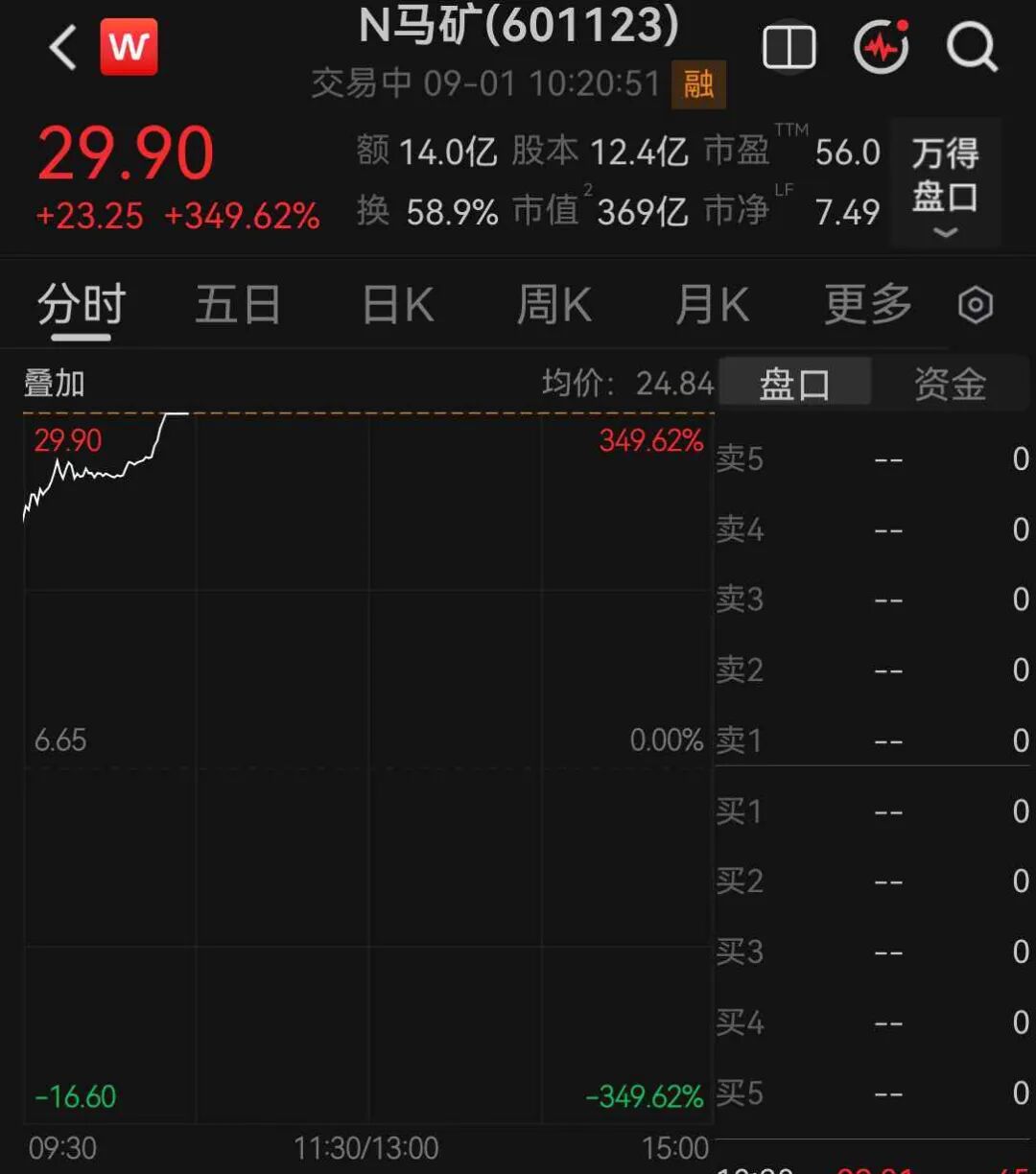Tap 叠加 to overlay a comparison
Screen dimensions: 1036x1174
pyautogui.click(x=55, y=384)
